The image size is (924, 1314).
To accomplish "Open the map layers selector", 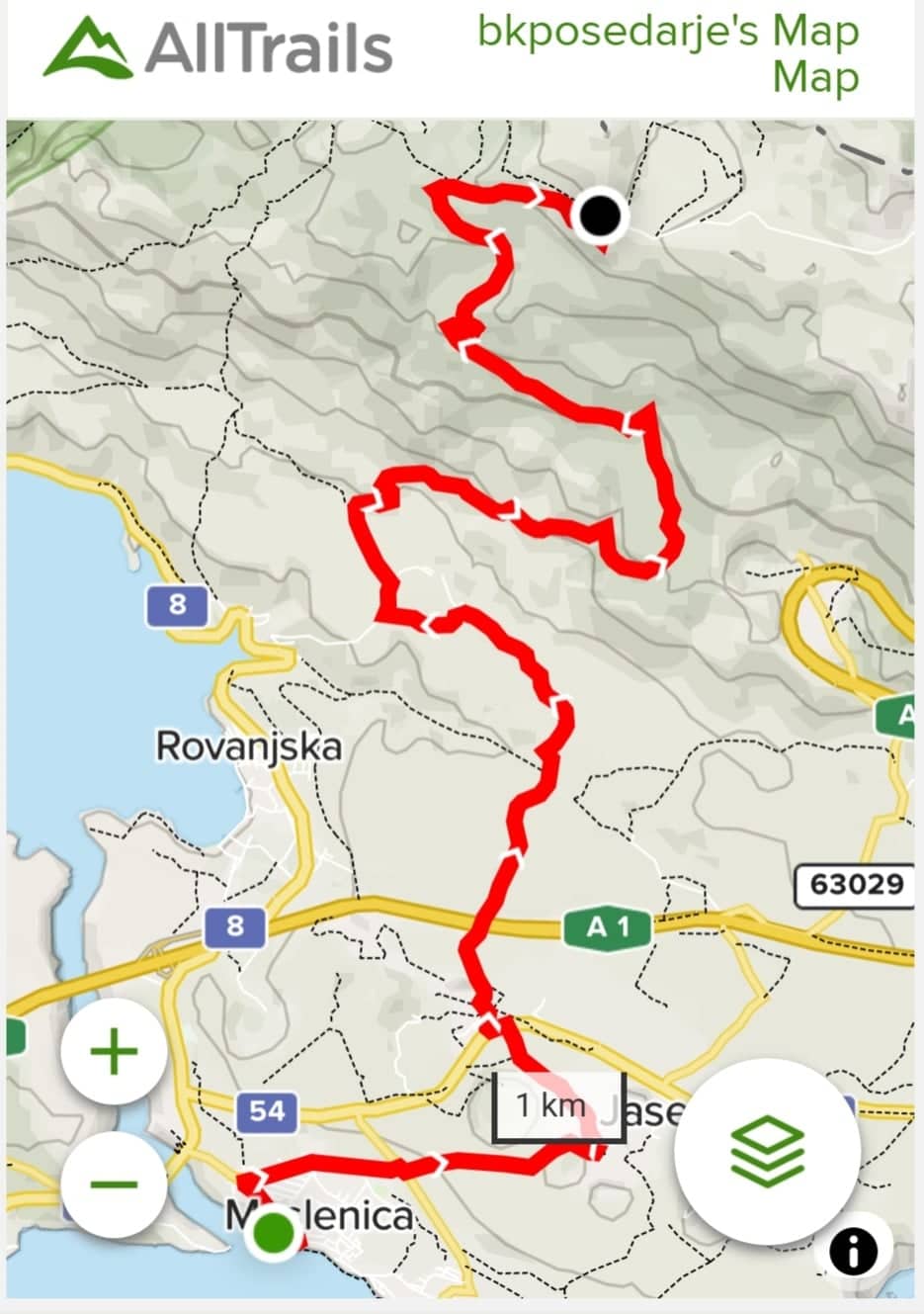I will point(768,1151).
